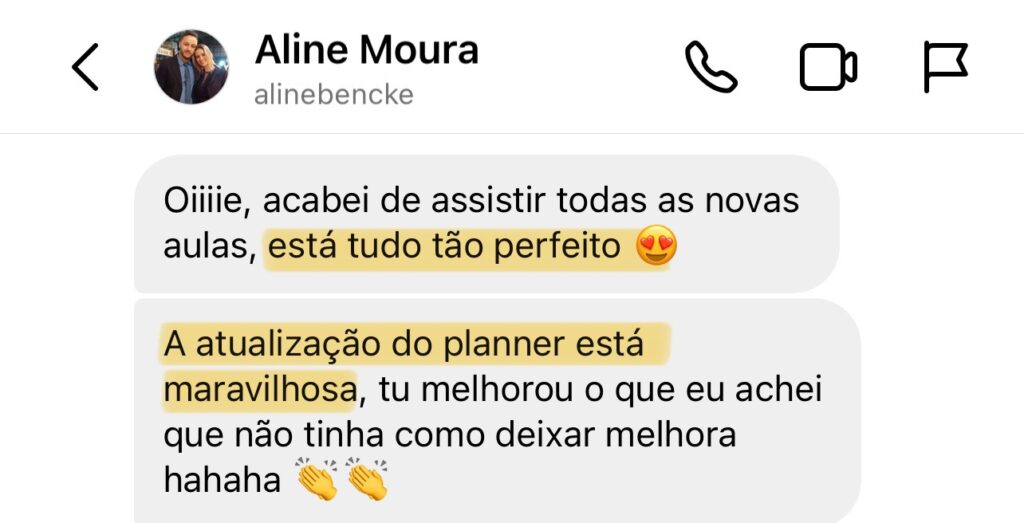Image resolution: width=1024 pixels, height=523 pixels.
Task: Start an audio call with Aline Moura
Action: click(x=710, y=67)
